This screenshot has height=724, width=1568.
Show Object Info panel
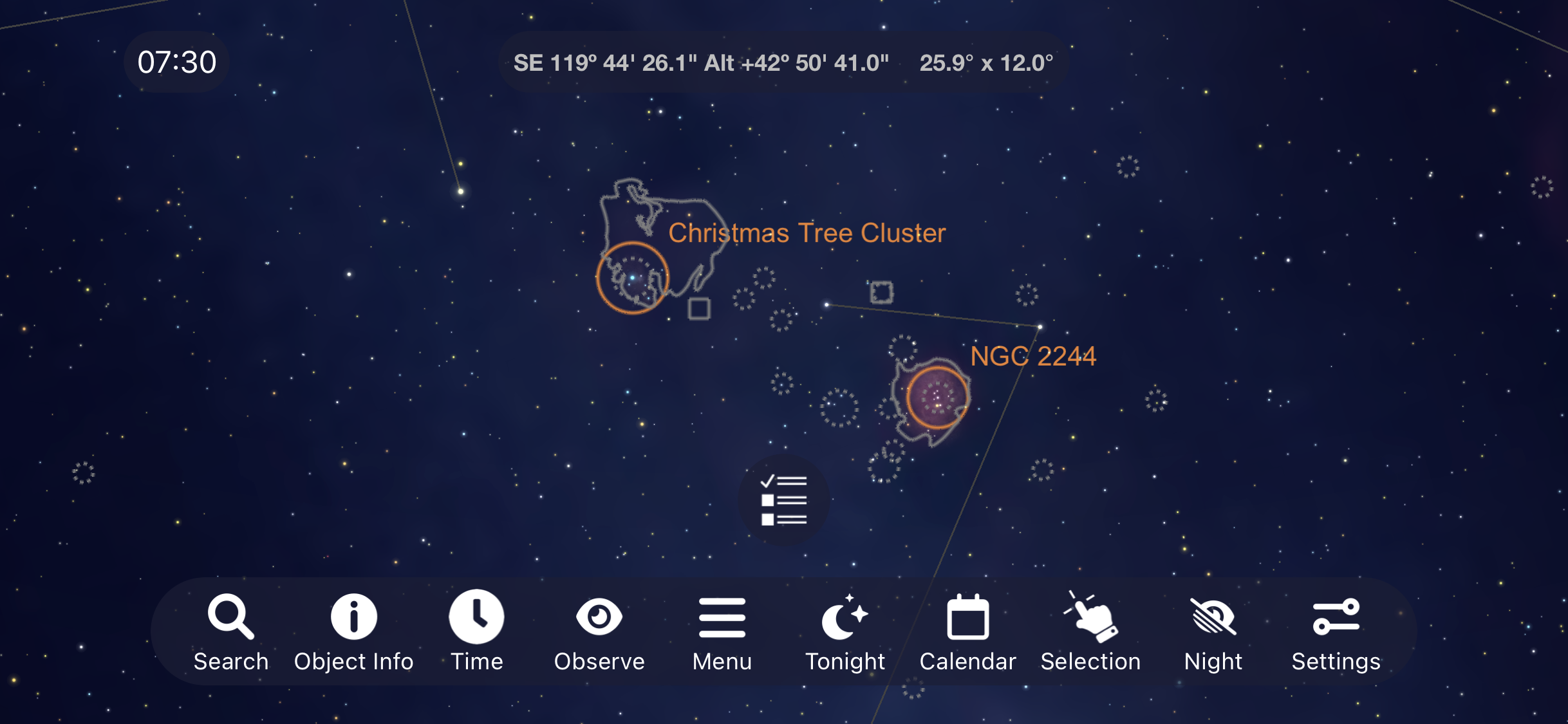click(353, 632)
